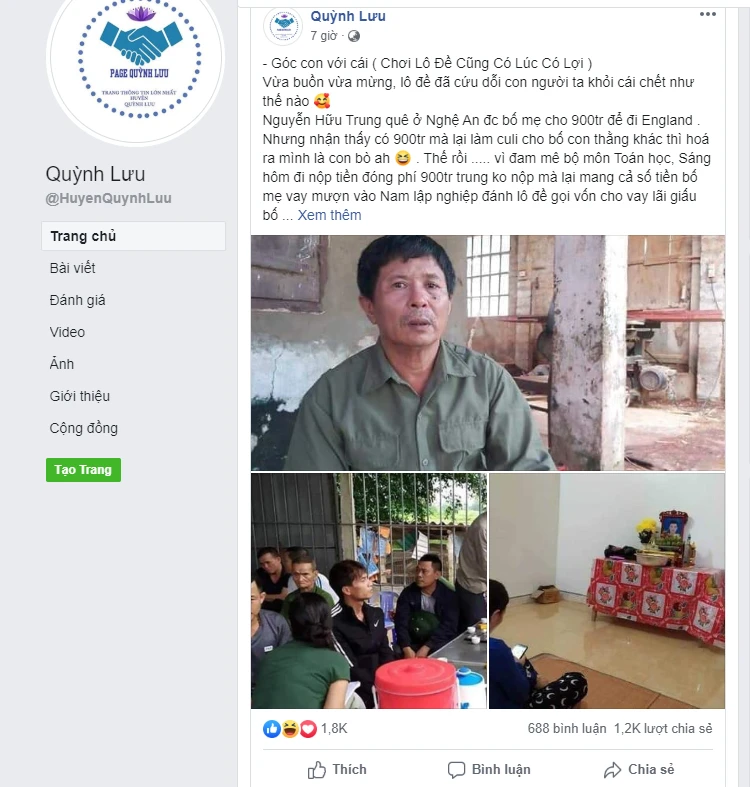This screenshot has height=787, width=750.
Task: Open the photo of the altar table
Action: (x=607, y=590)
